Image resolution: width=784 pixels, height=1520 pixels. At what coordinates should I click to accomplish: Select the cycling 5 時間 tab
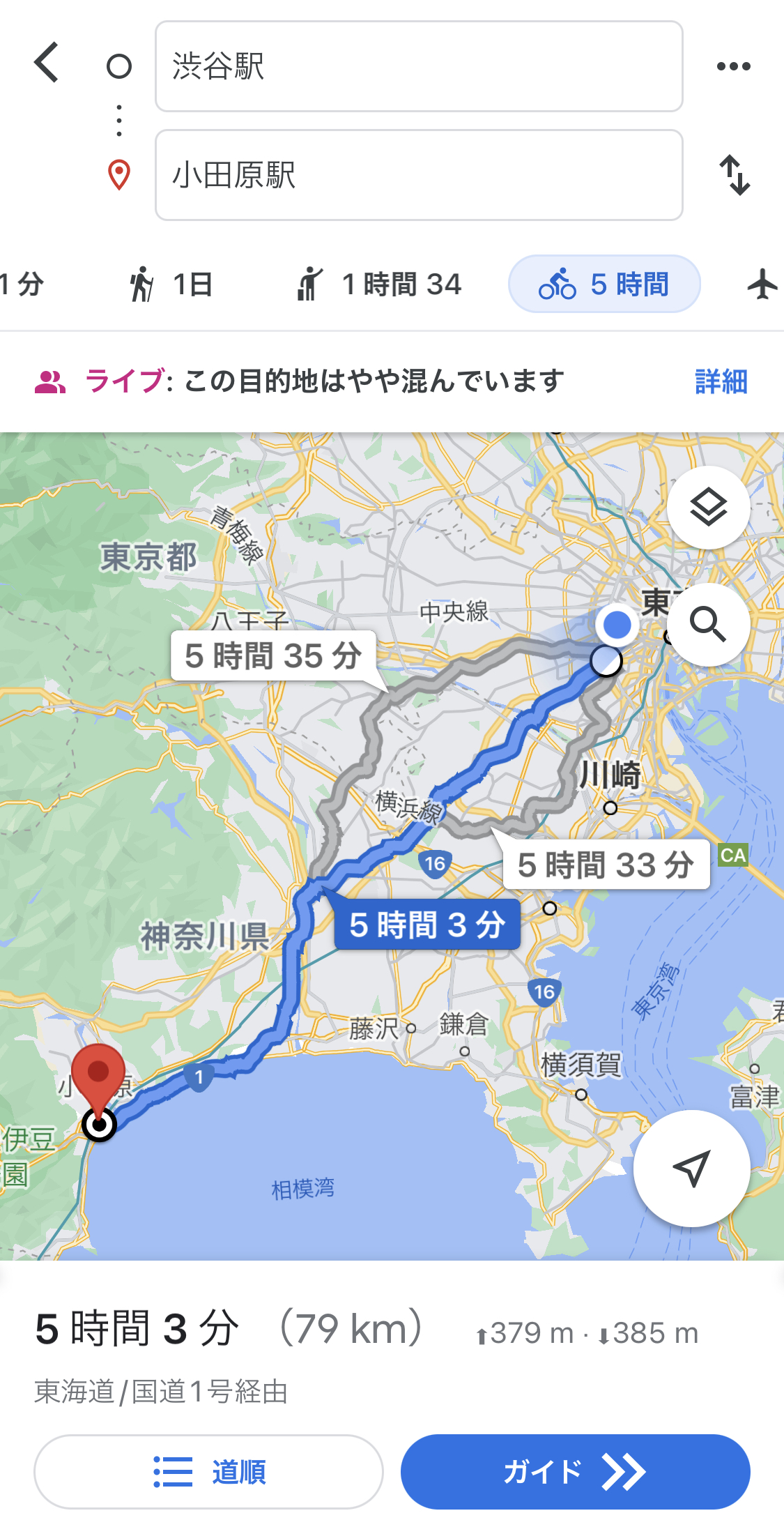pyautogui.click(x=604, y=284)
